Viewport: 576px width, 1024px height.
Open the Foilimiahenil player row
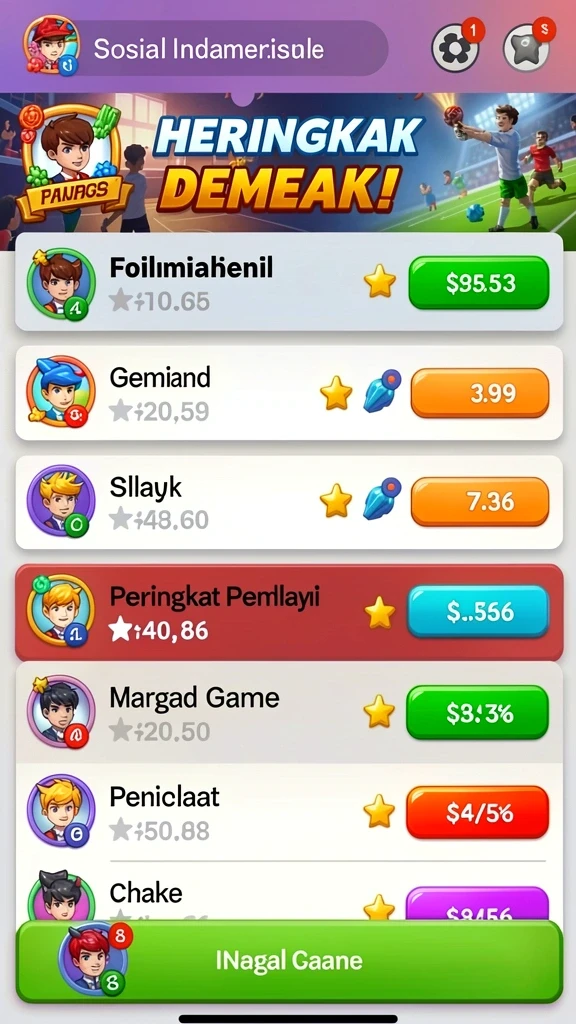click(x=289, y=281)
